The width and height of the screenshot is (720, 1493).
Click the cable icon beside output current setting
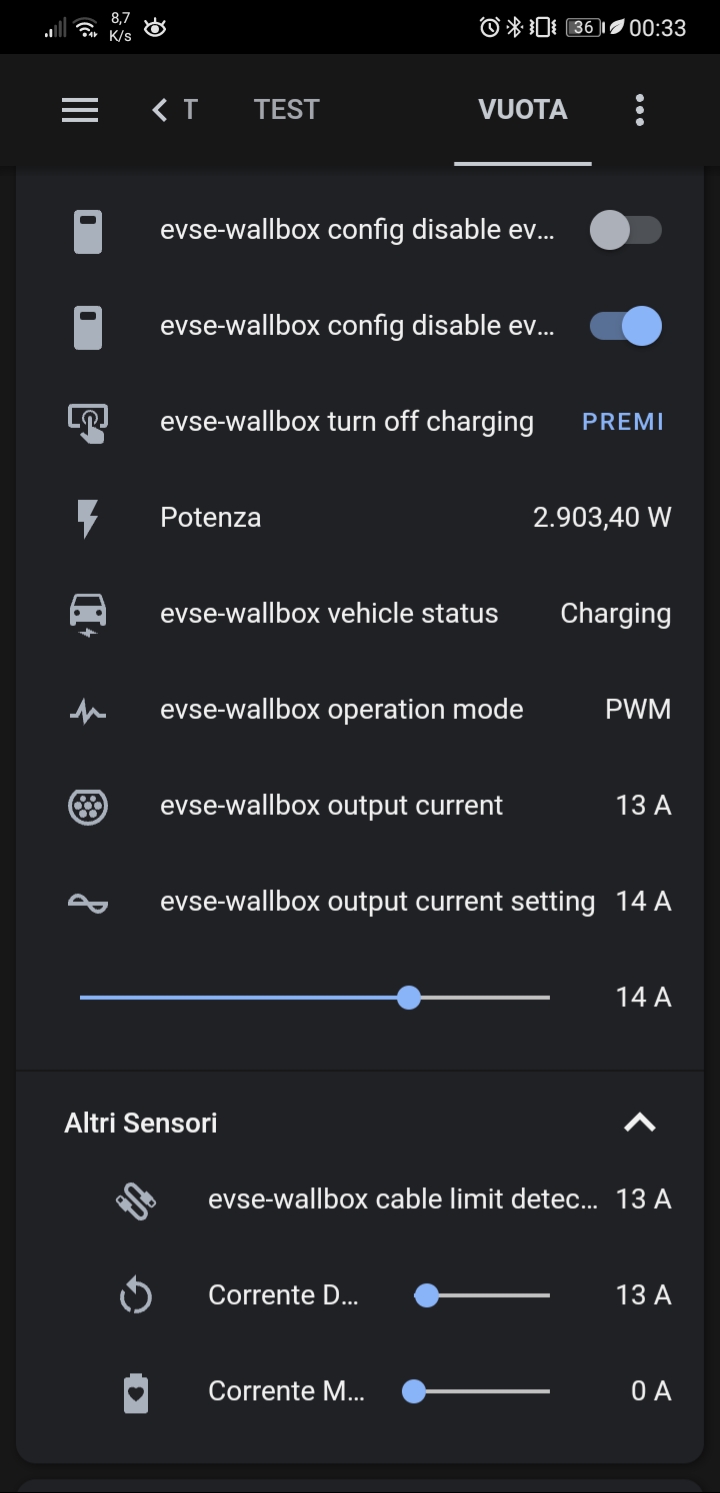[87, 901]
